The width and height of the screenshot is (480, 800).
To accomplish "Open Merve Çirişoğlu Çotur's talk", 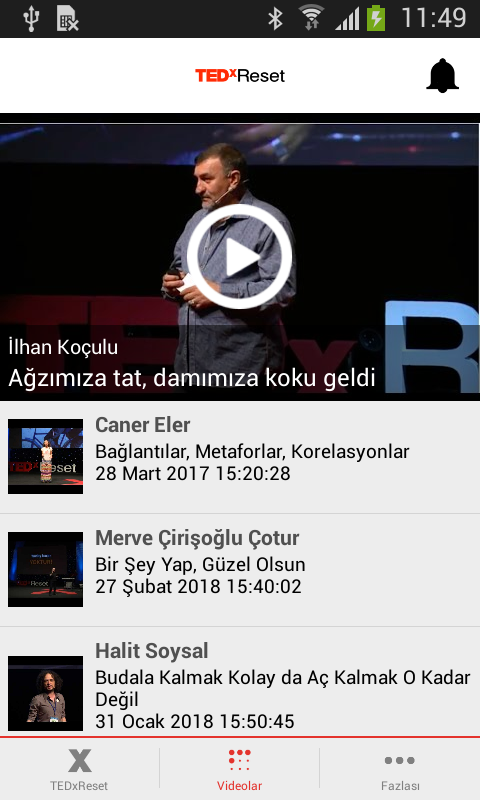I will pos(240,570).
